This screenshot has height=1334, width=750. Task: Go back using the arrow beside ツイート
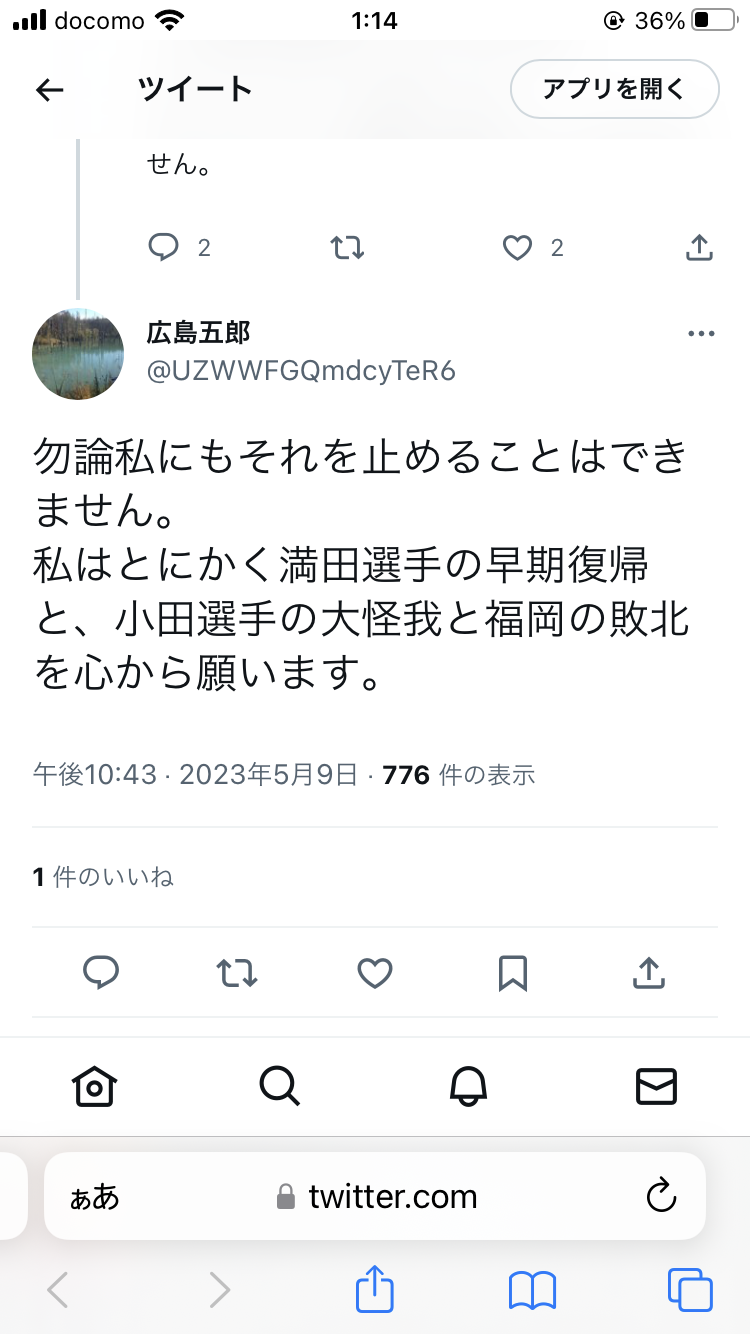pos(49,90)
